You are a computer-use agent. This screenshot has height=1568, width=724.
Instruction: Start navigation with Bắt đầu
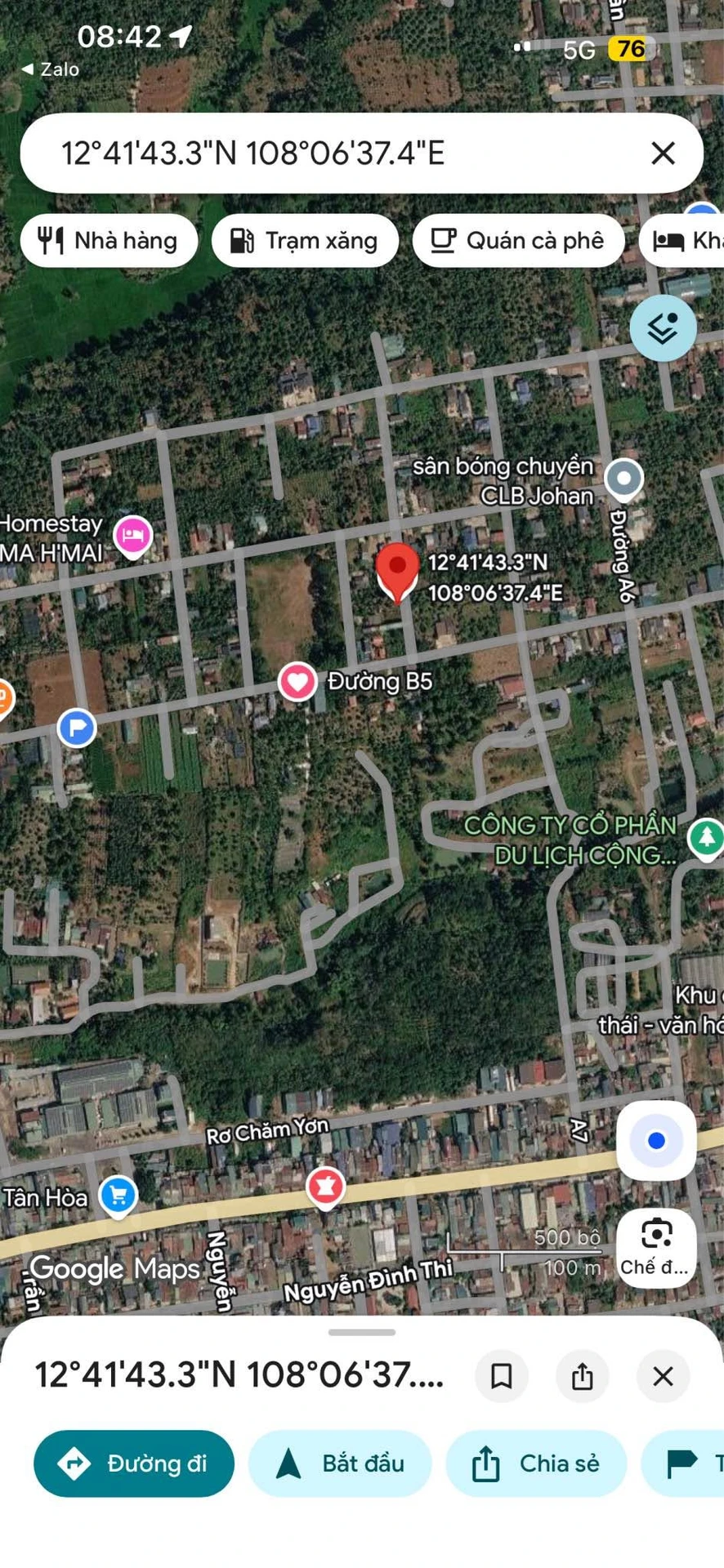click(340, 1463)
